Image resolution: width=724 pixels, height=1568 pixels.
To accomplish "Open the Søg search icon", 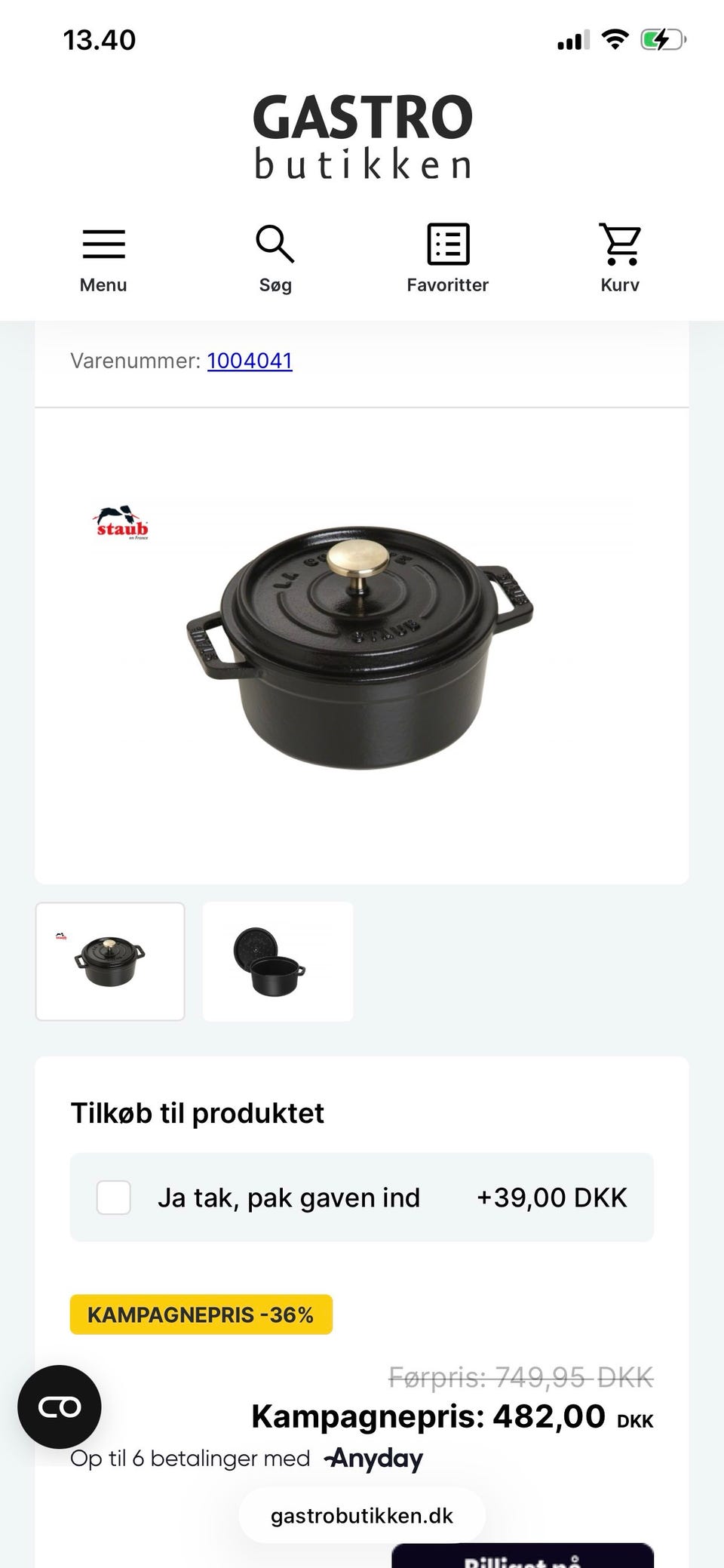I will point(275,259).
